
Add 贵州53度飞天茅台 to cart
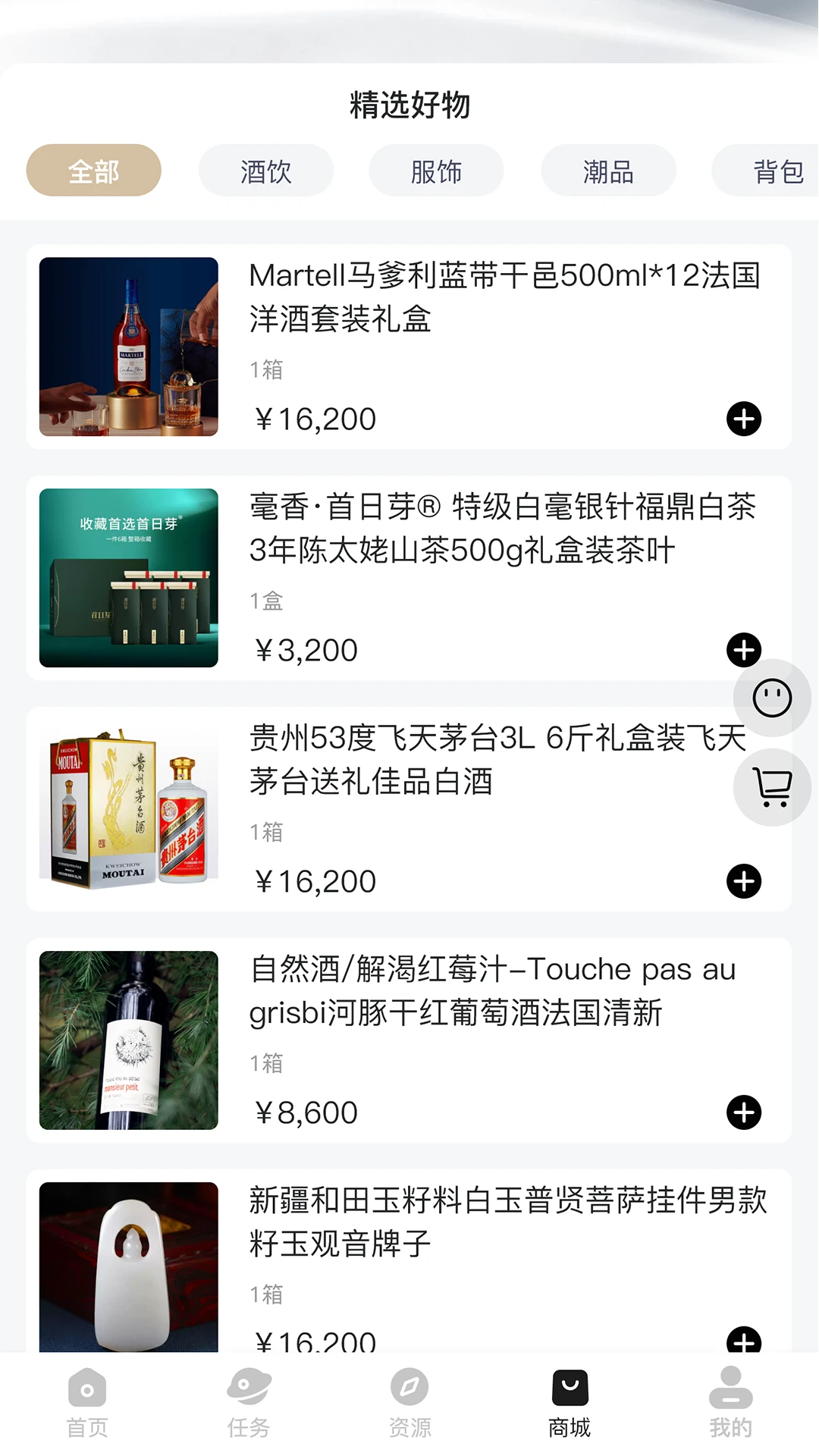coord(744,881)
